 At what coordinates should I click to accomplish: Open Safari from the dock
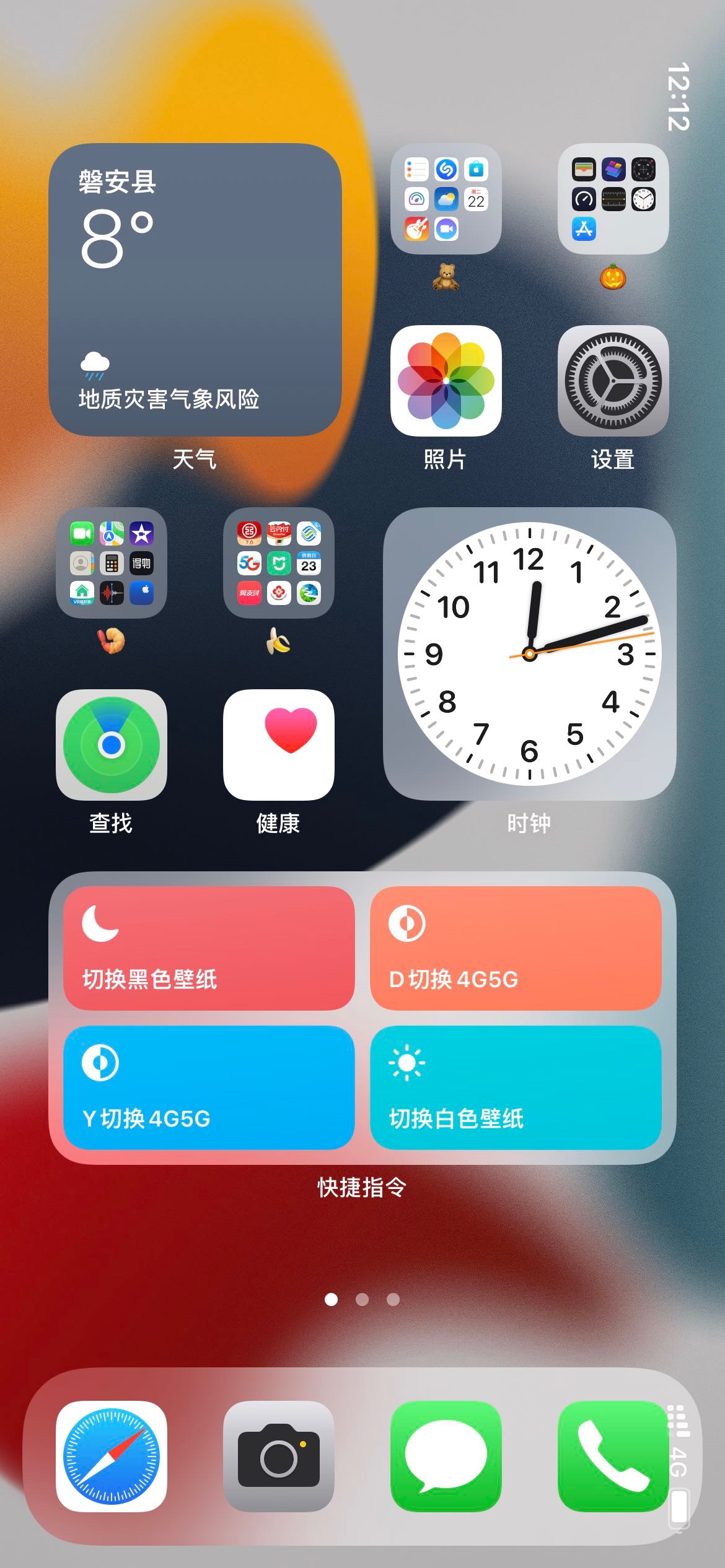[112, 1456]
